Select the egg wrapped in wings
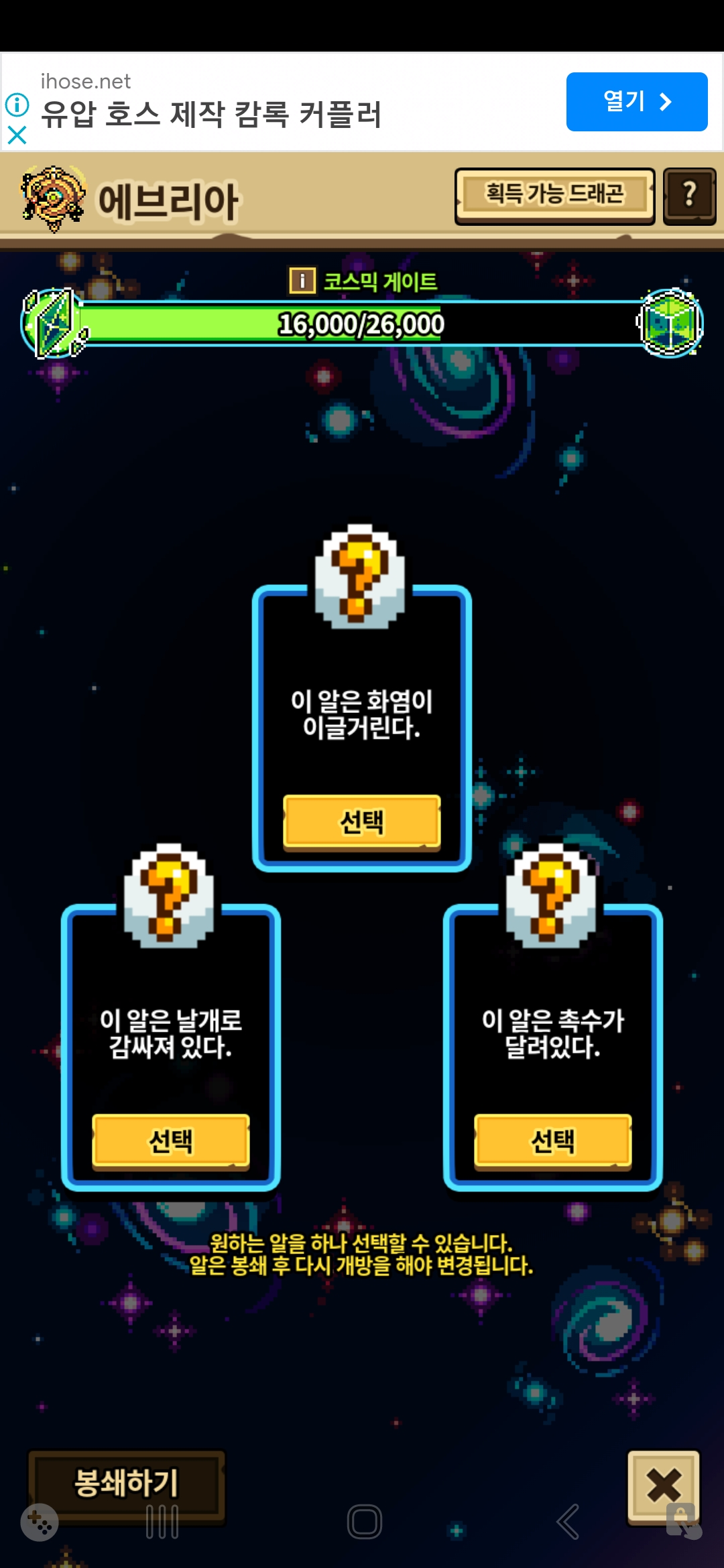 tap(170, 1141)
